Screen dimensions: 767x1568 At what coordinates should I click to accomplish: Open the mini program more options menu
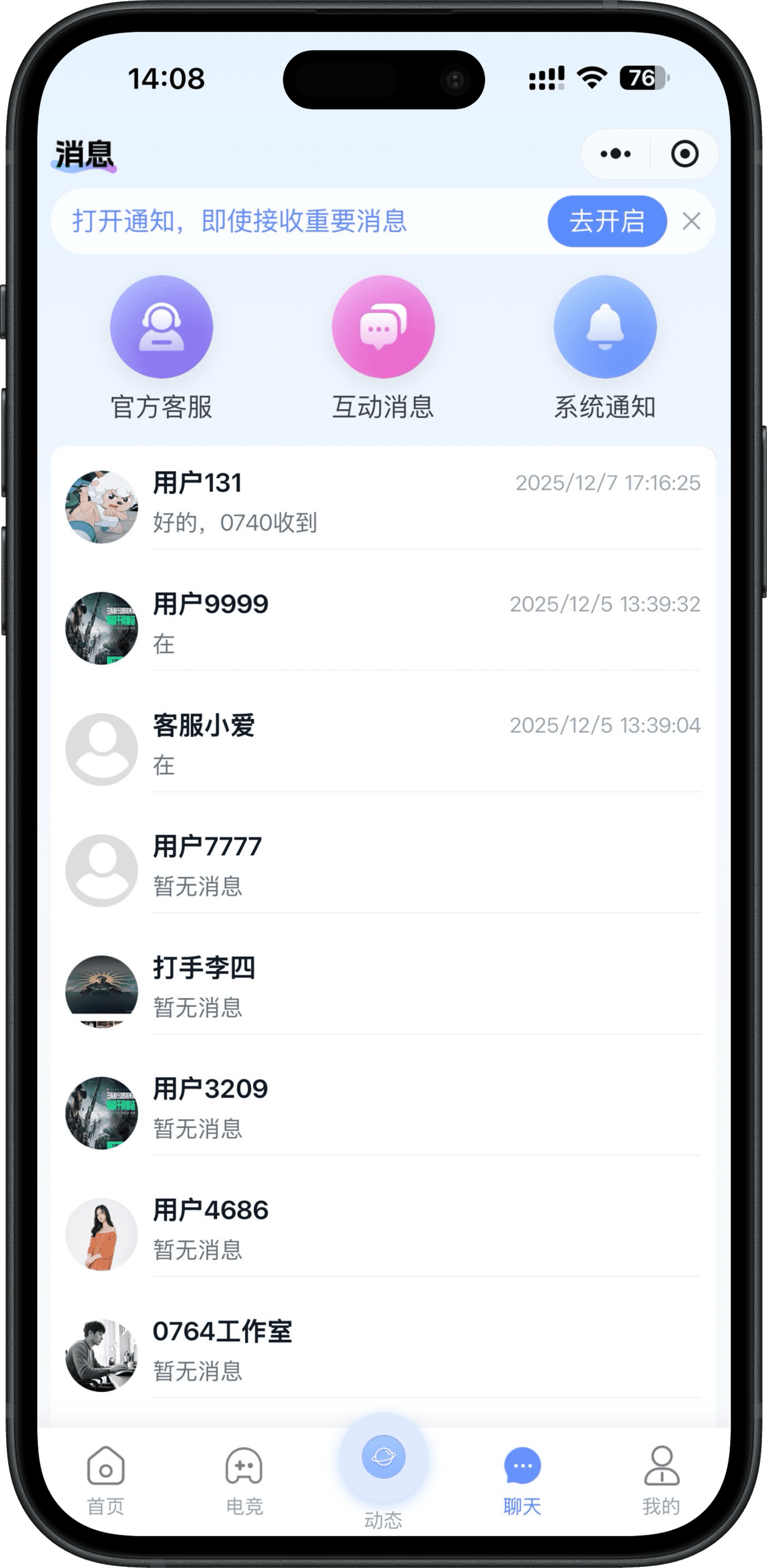tap(615, 154)
